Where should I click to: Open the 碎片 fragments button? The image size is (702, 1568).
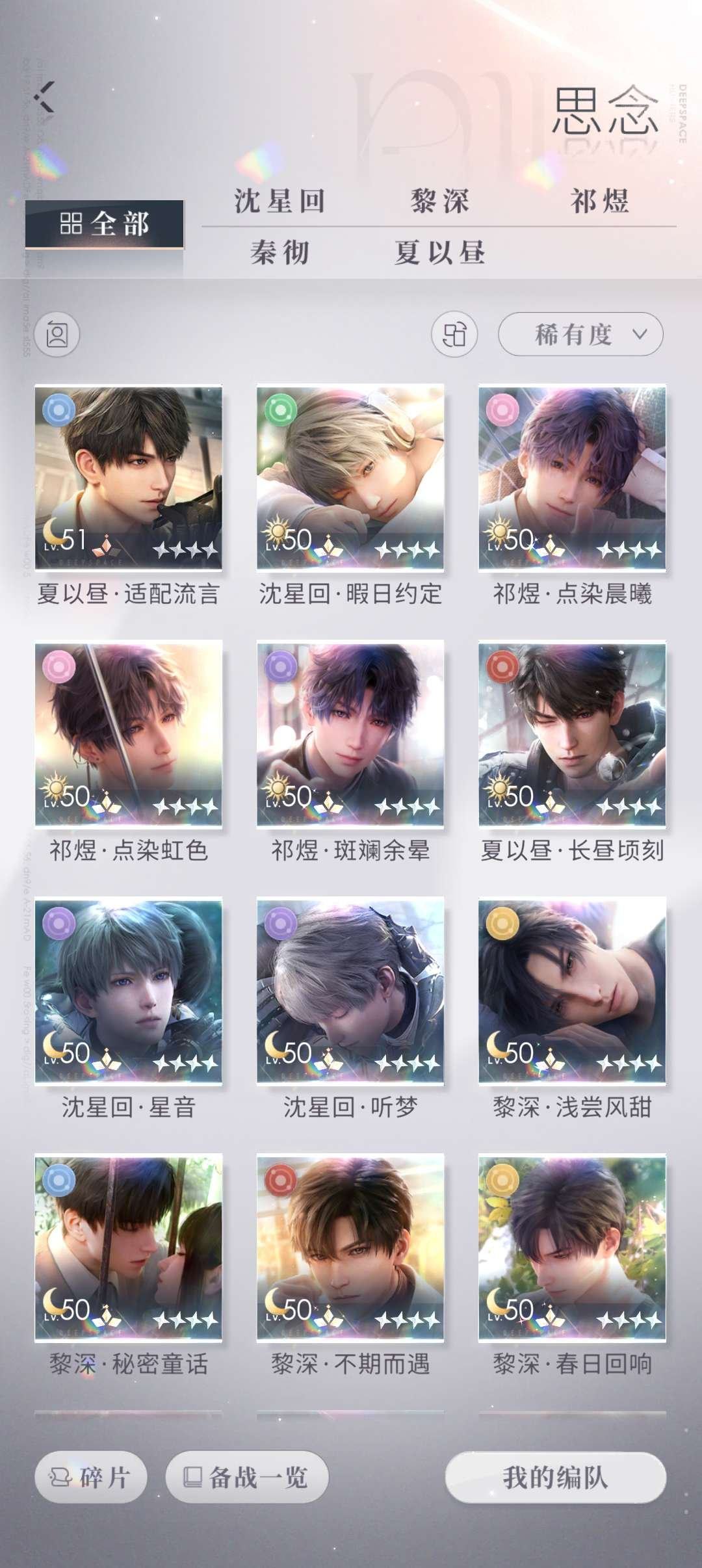[91, 1477]
